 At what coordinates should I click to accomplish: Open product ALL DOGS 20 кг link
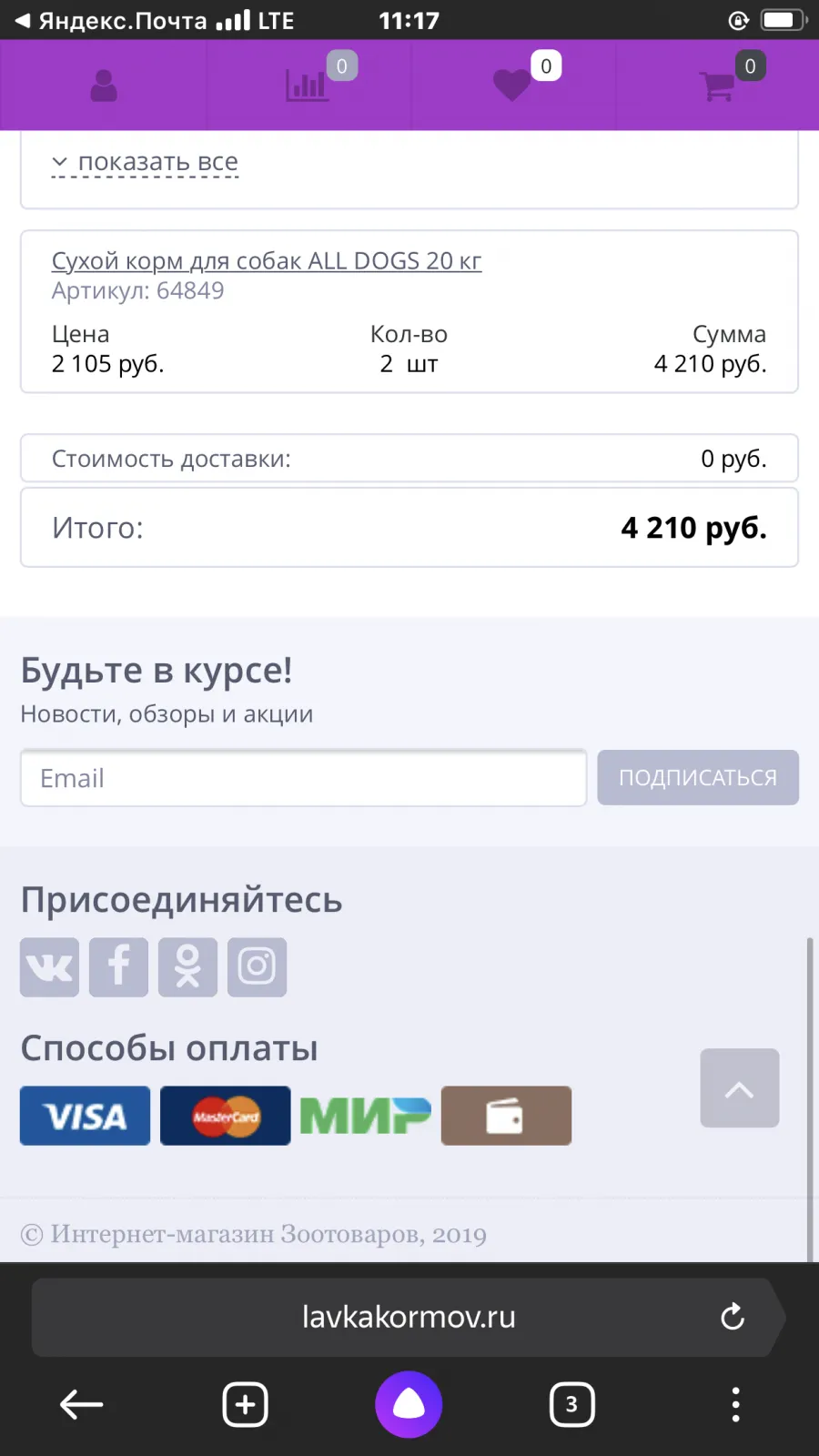click(266, 261)
